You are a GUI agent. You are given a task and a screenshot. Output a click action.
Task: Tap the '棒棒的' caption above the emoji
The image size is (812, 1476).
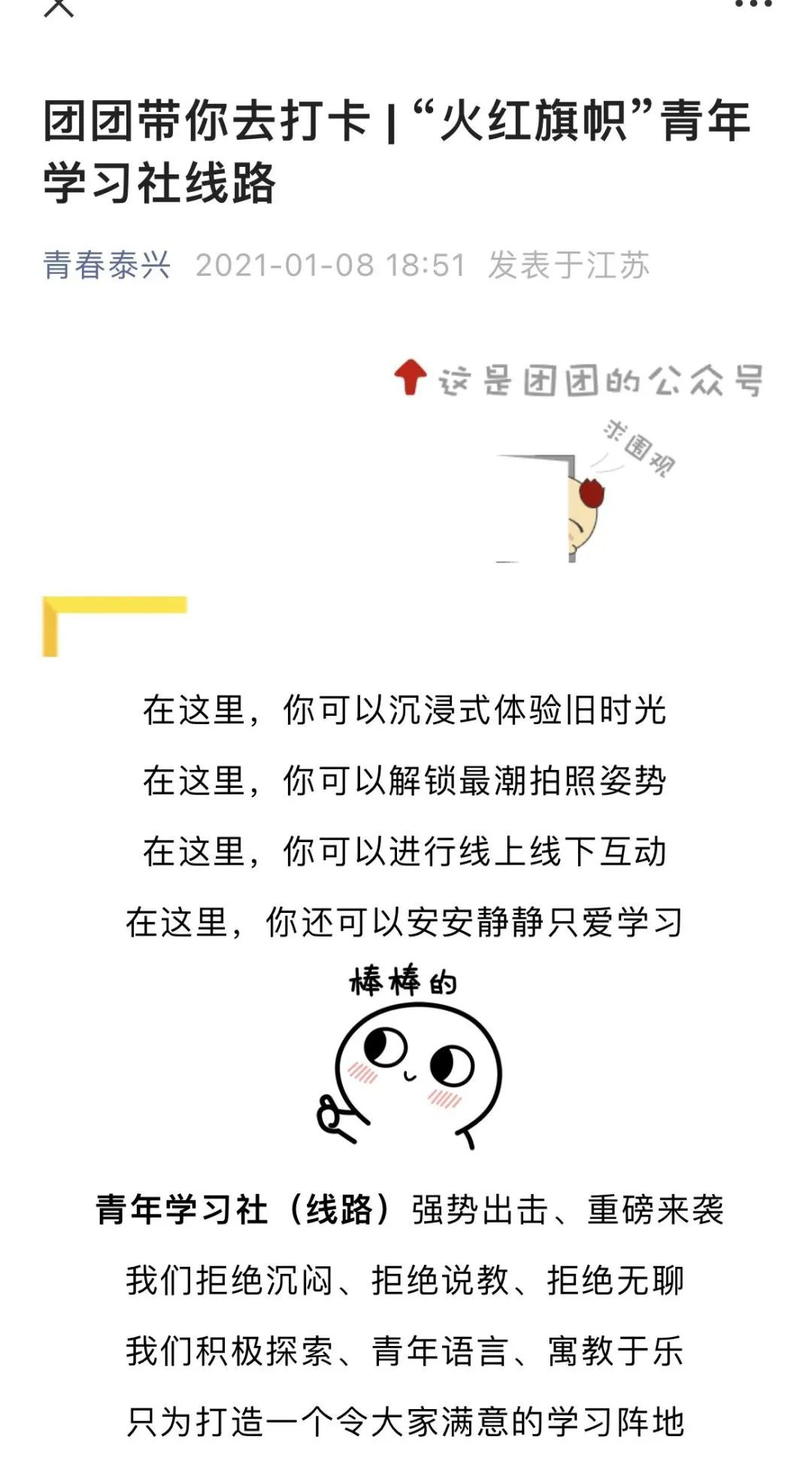pos(403,977)
